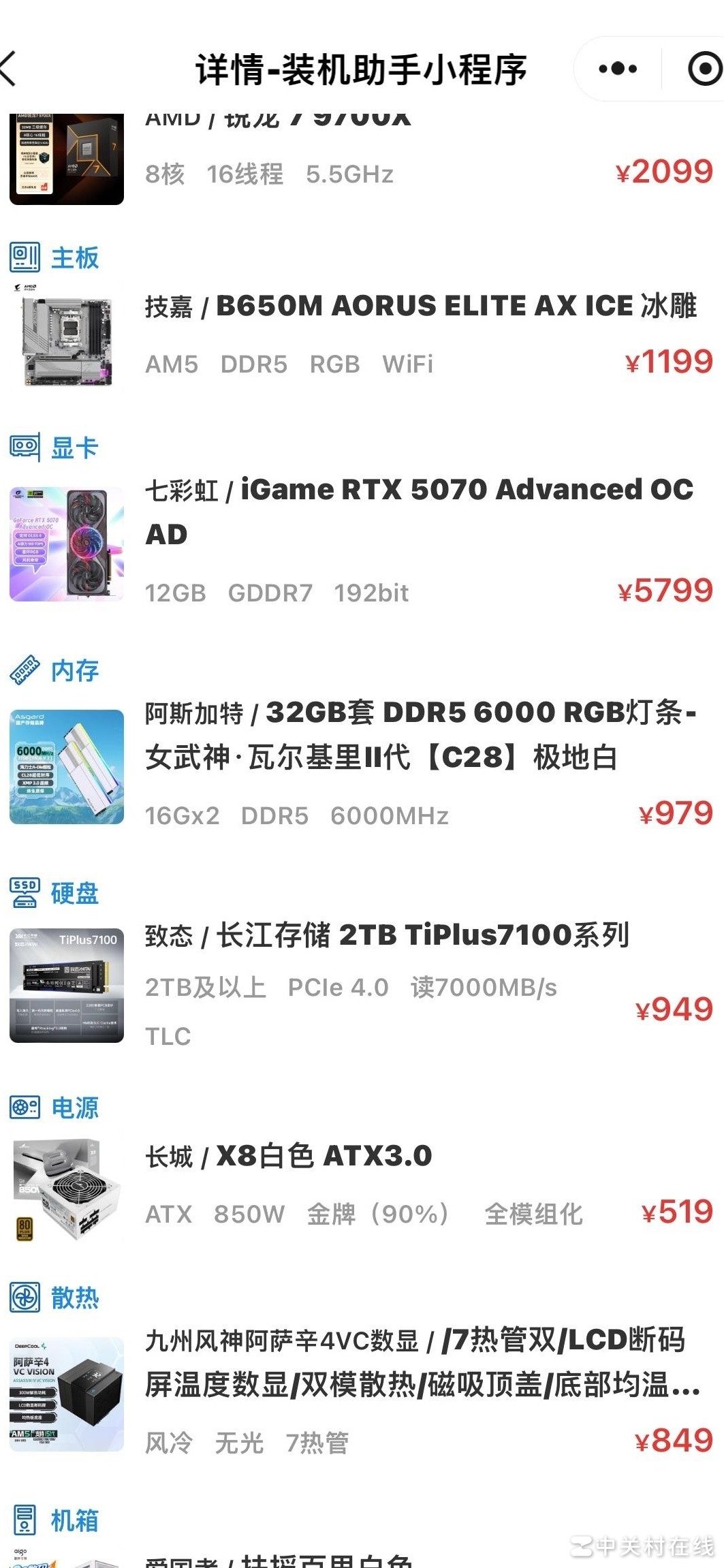Click the 主板 motherboard category icon
724x1568 pixels.
click(24, 257)
